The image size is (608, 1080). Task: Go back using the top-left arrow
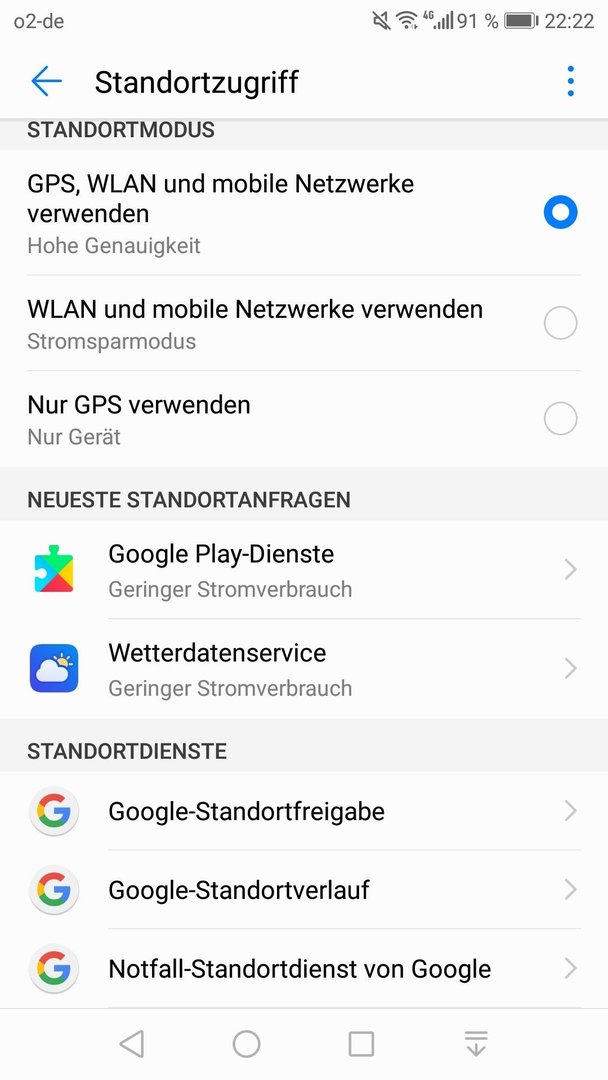47,81
